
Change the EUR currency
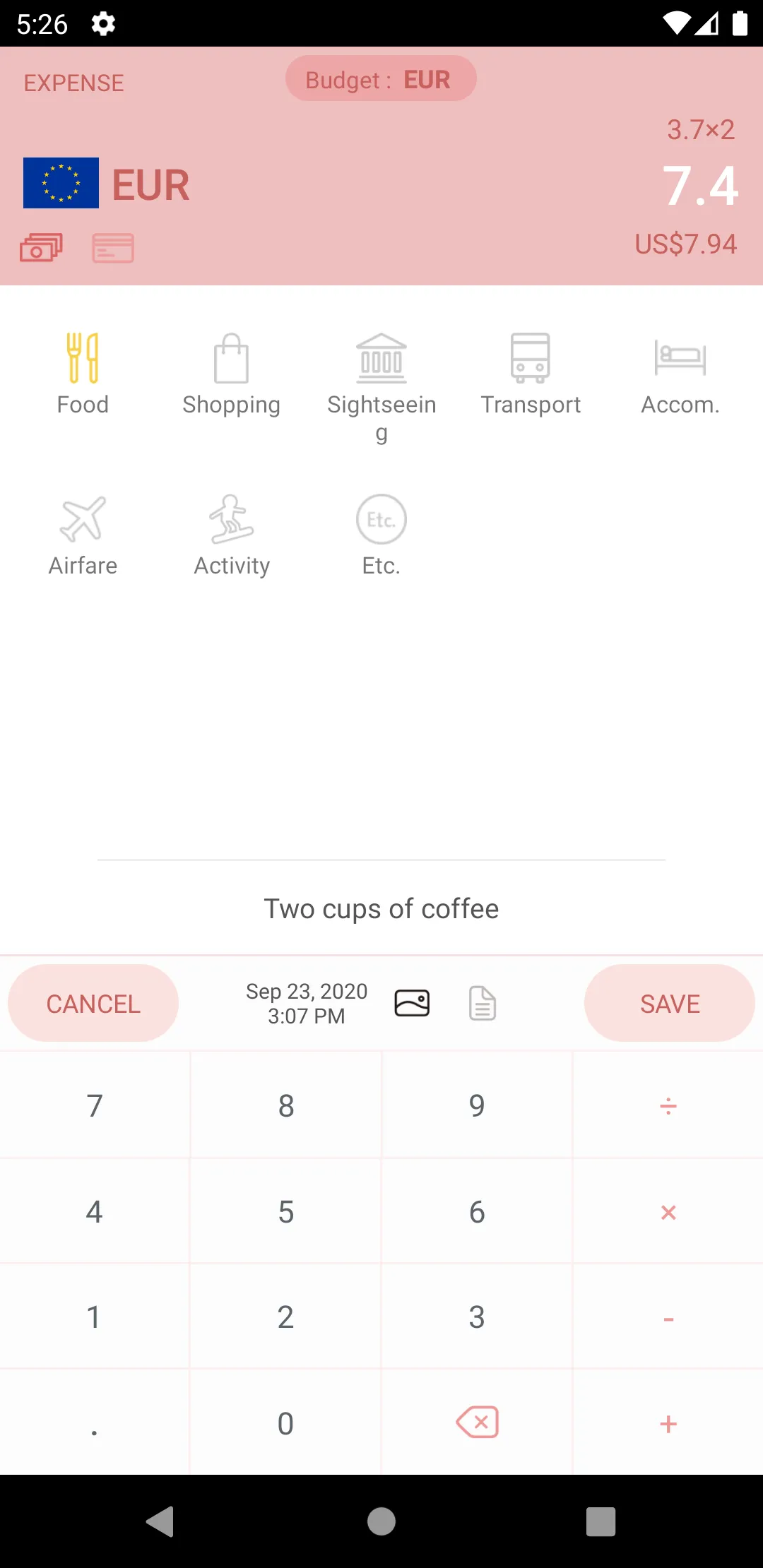pyautogui.click(x=107, y=184)
